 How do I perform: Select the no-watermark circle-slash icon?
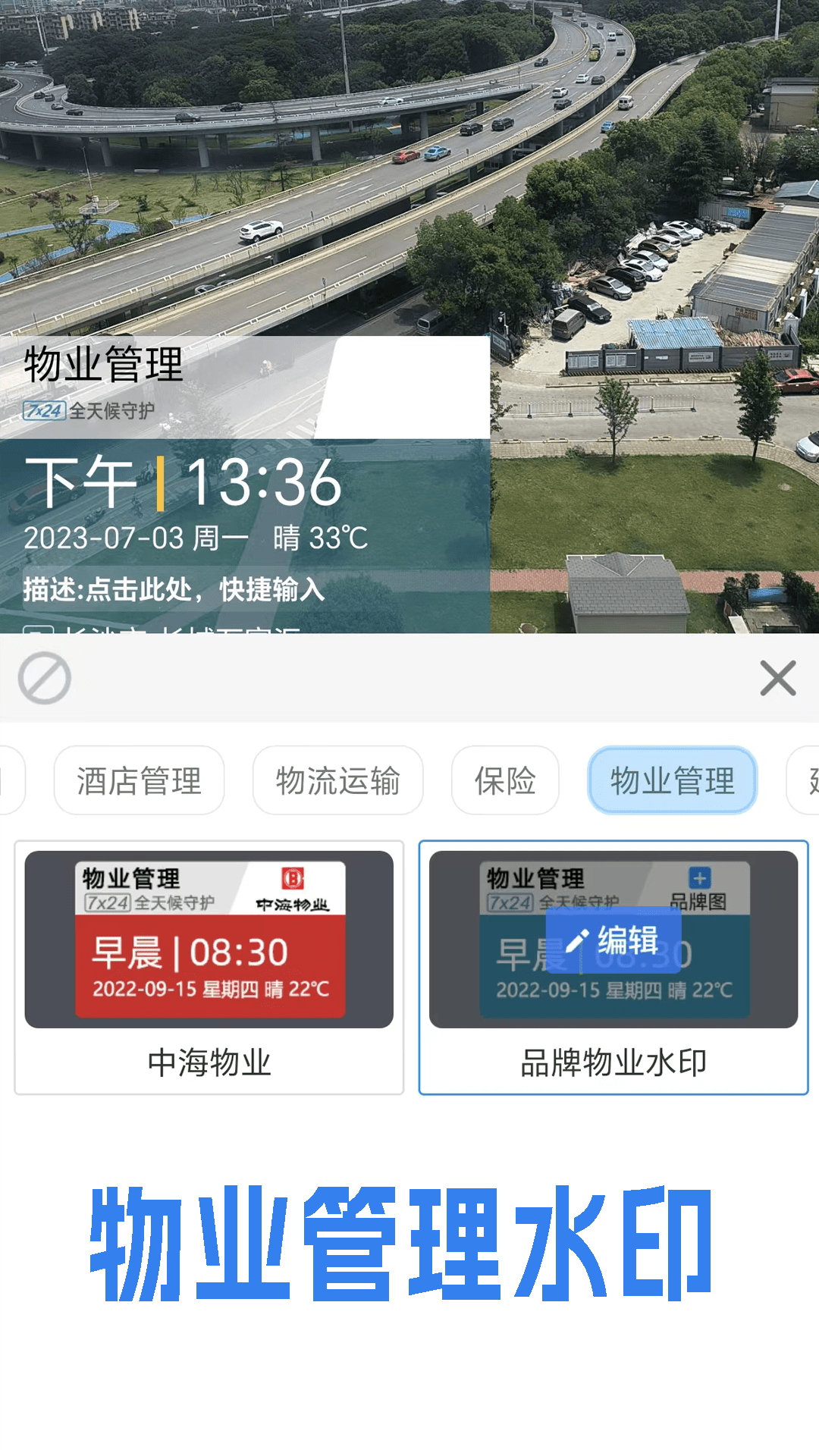[x=44, y=679]
